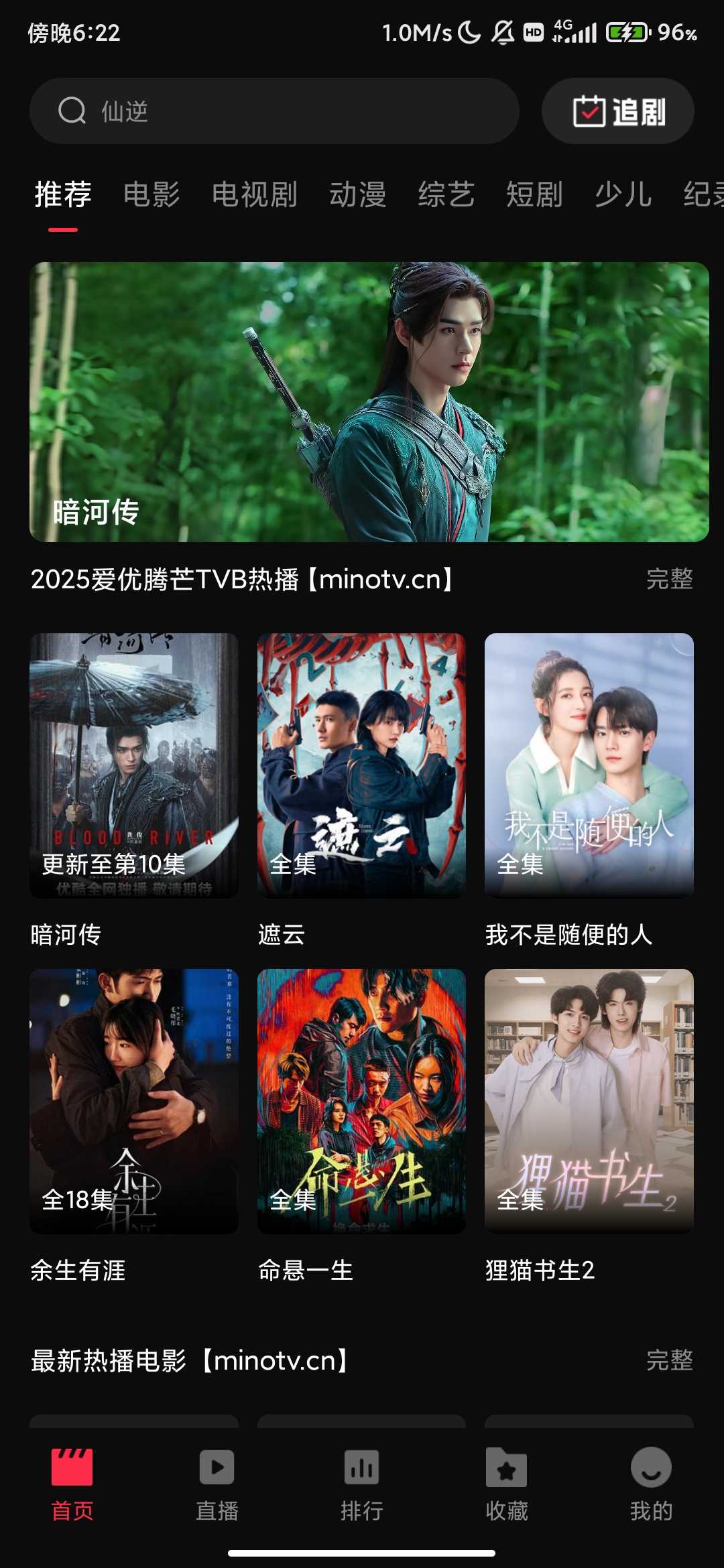Image resolution: width=724 pixels, height=1568 pixels.
Task: Go to the 少儿 tab
Action: (x=623, y=195)
